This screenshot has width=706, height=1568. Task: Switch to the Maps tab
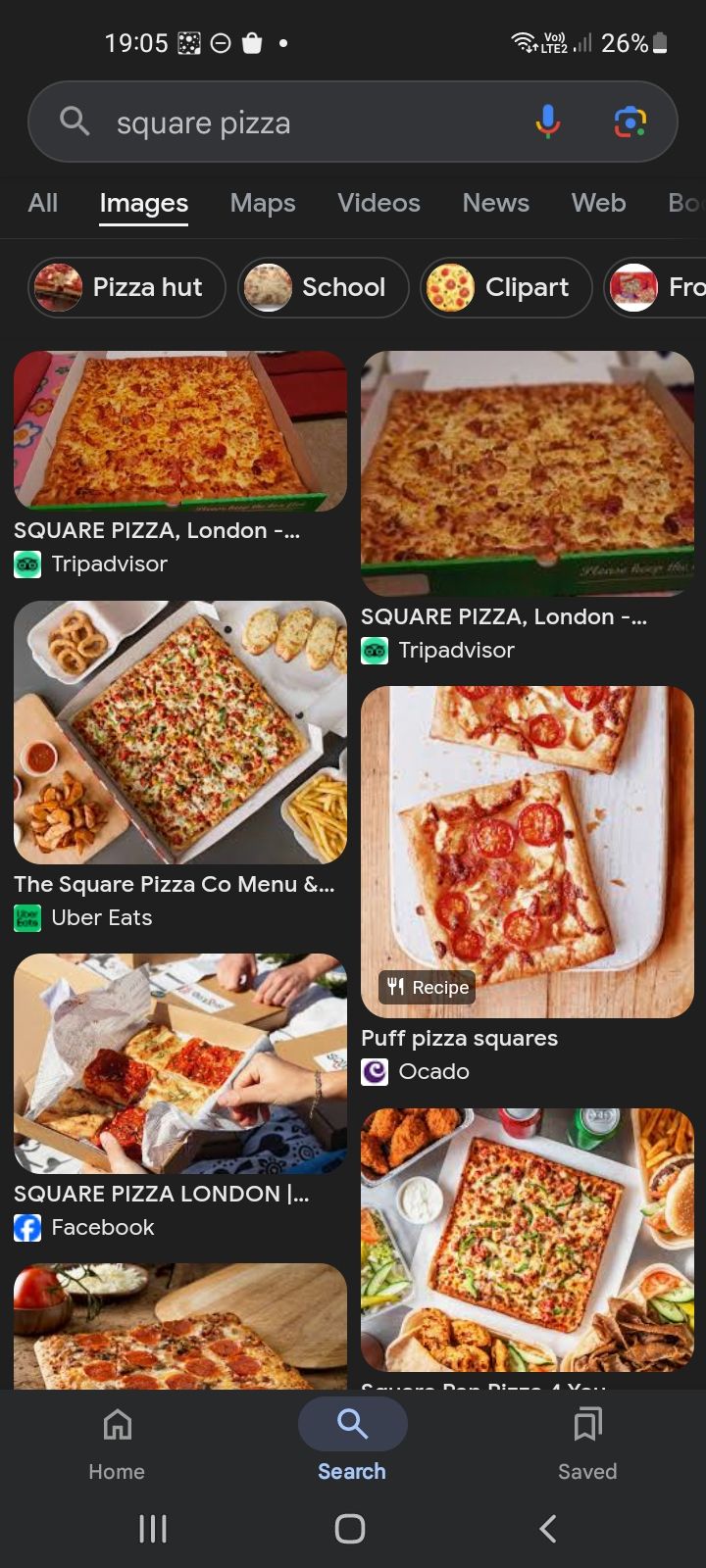(263, 203)
